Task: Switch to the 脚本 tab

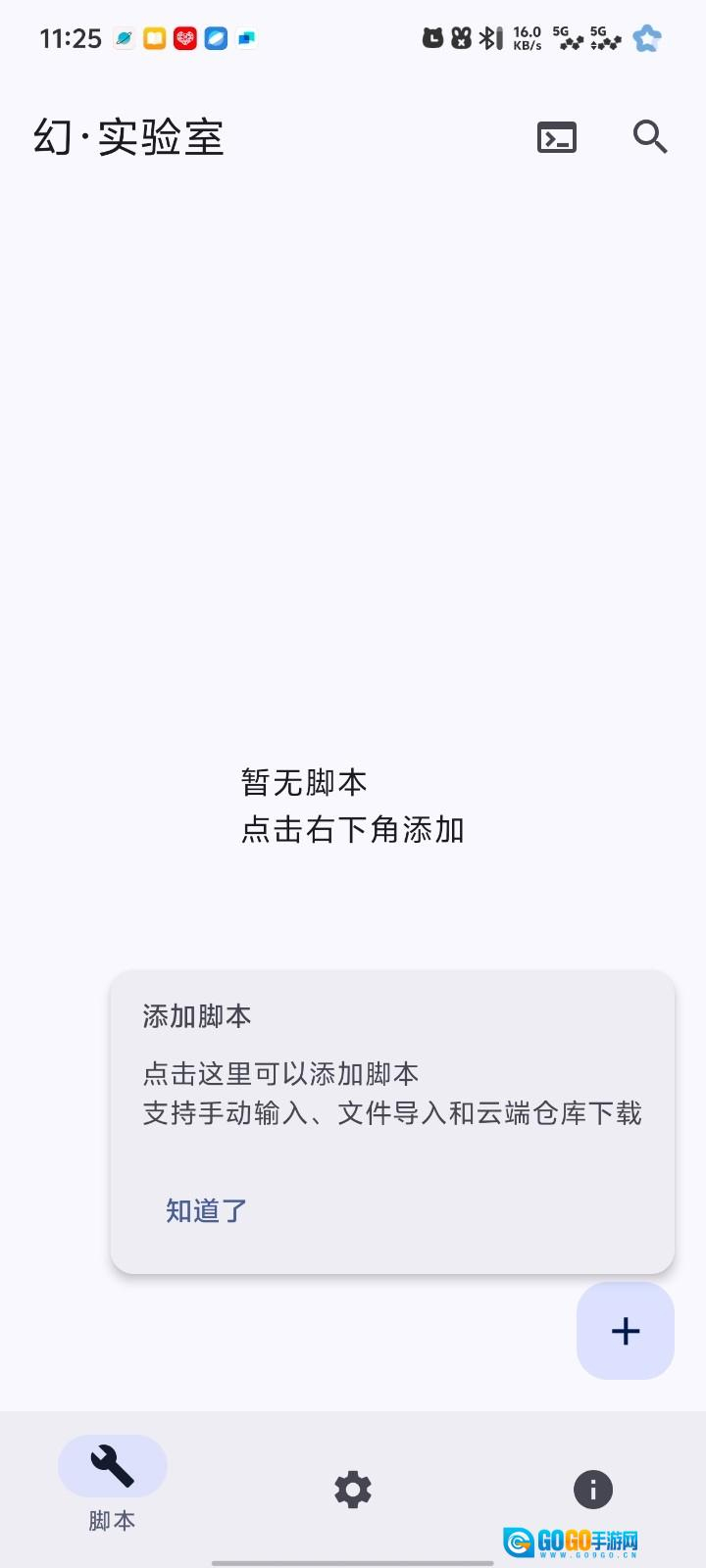Action: [x=112, y=1484]
